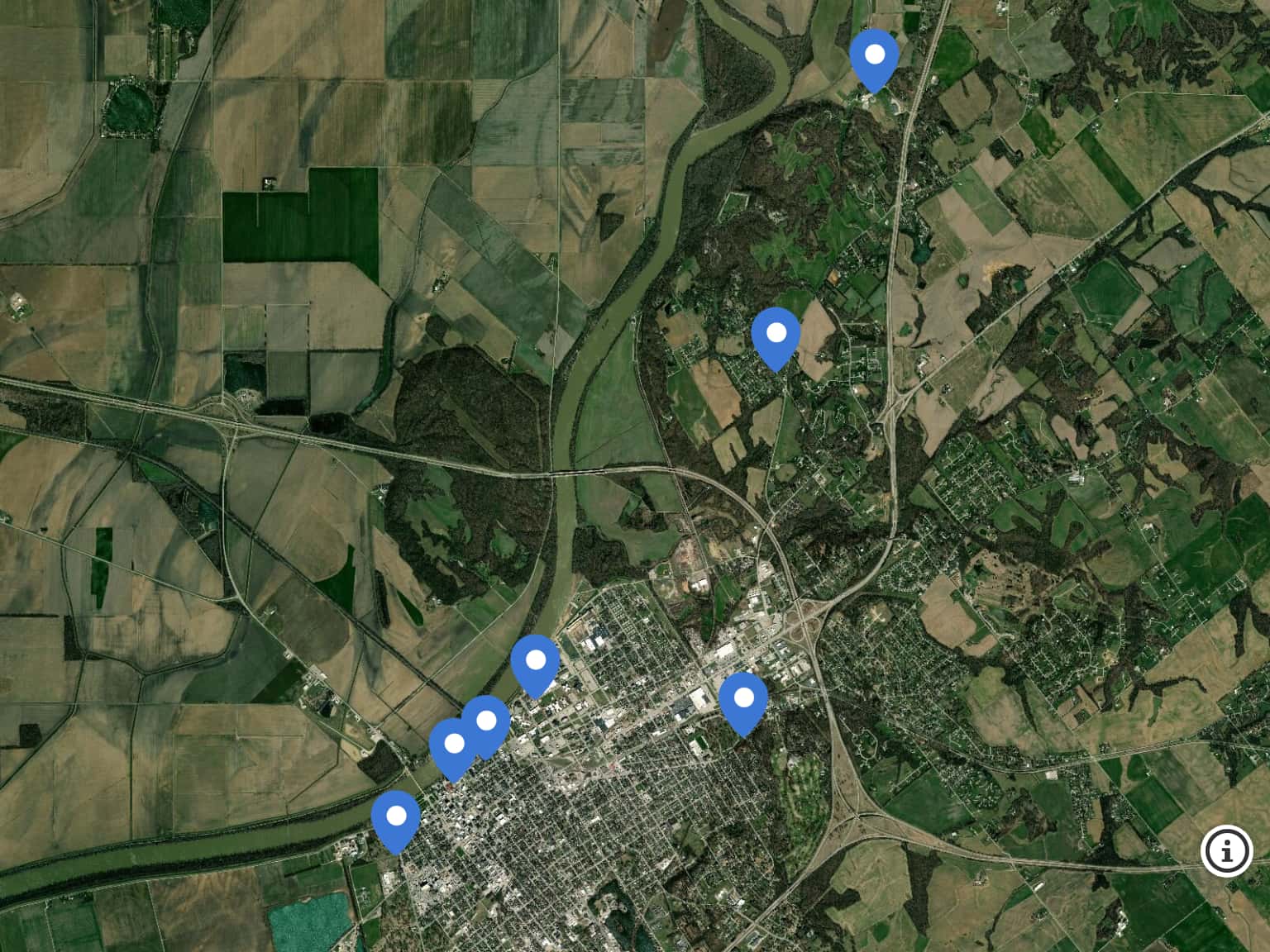Screen dimensions: 1270x952
Task: Tap the riverside pin just north of downtown
Action: pos(535,662)
